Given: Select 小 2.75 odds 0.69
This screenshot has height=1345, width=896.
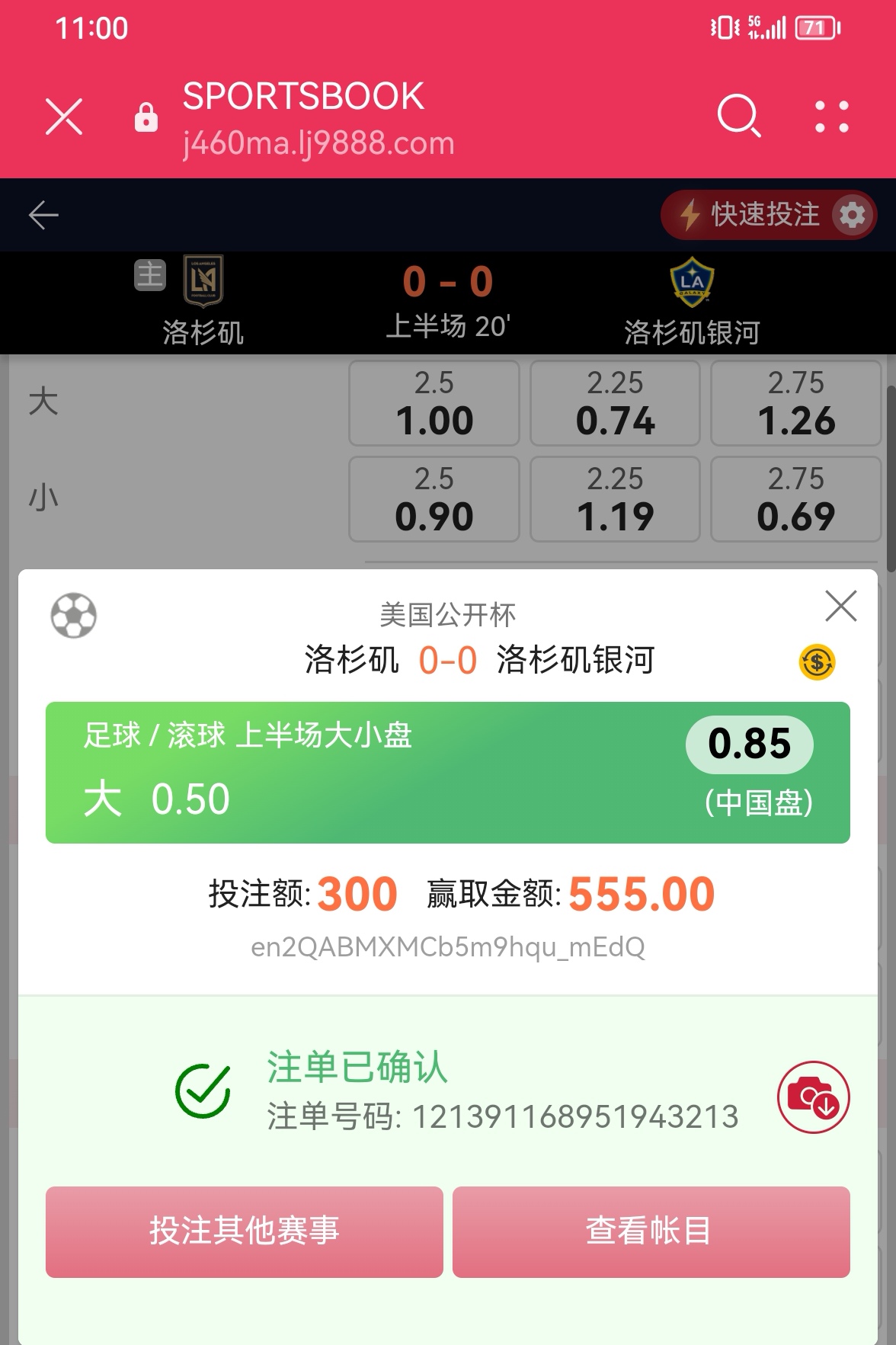Looking at the screenshot, I should [x=795, y=500].
